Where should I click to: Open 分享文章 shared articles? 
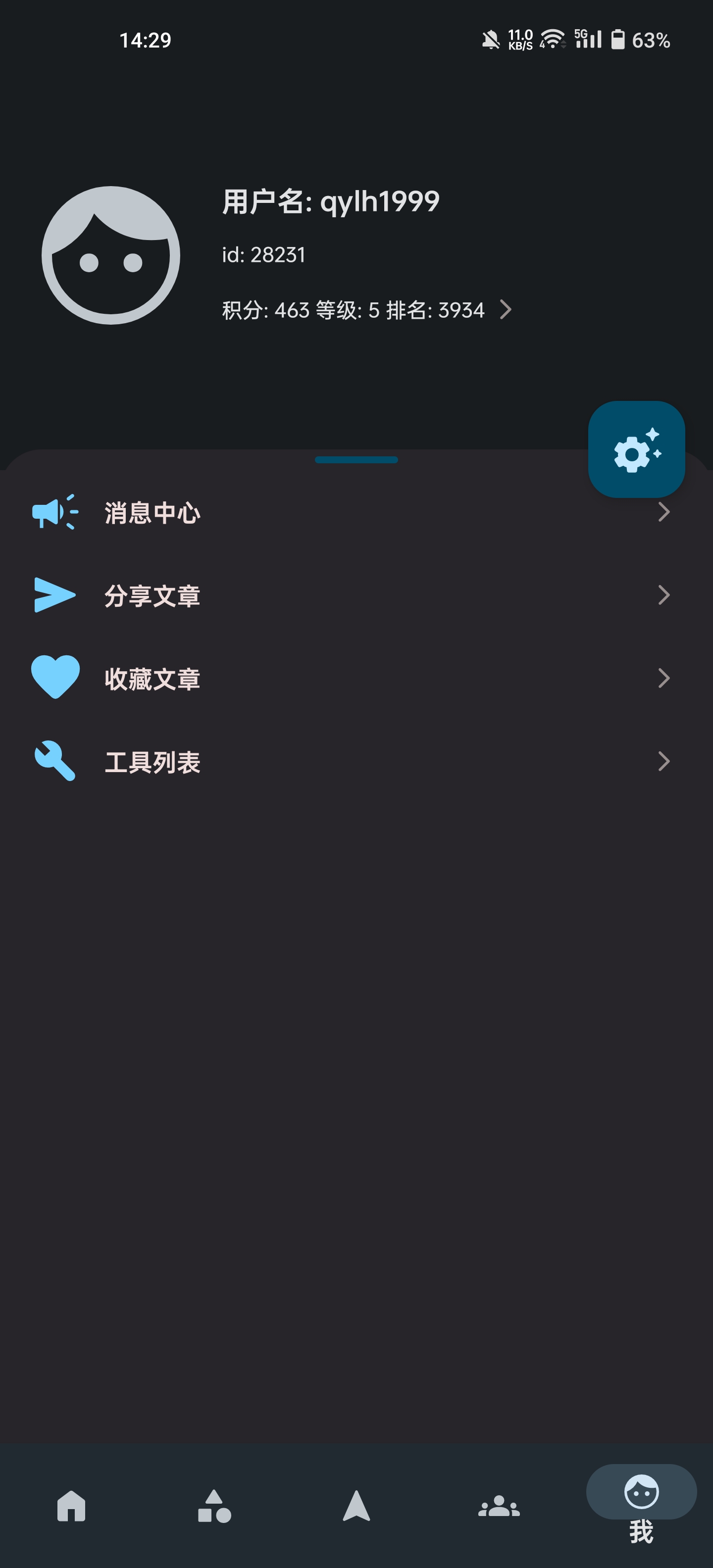[356, 595]
